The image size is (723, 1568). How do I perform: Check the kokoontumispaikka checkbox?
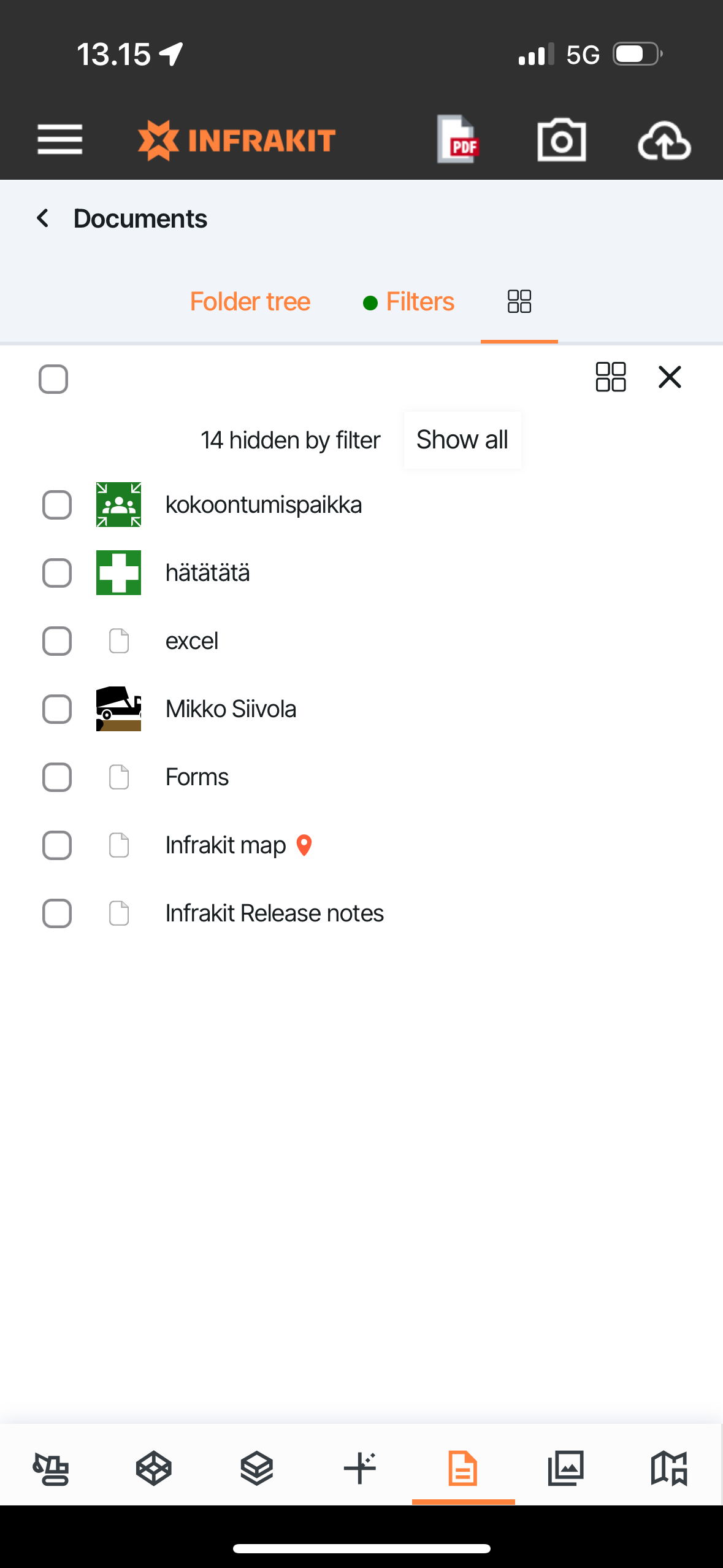(57, 505)
